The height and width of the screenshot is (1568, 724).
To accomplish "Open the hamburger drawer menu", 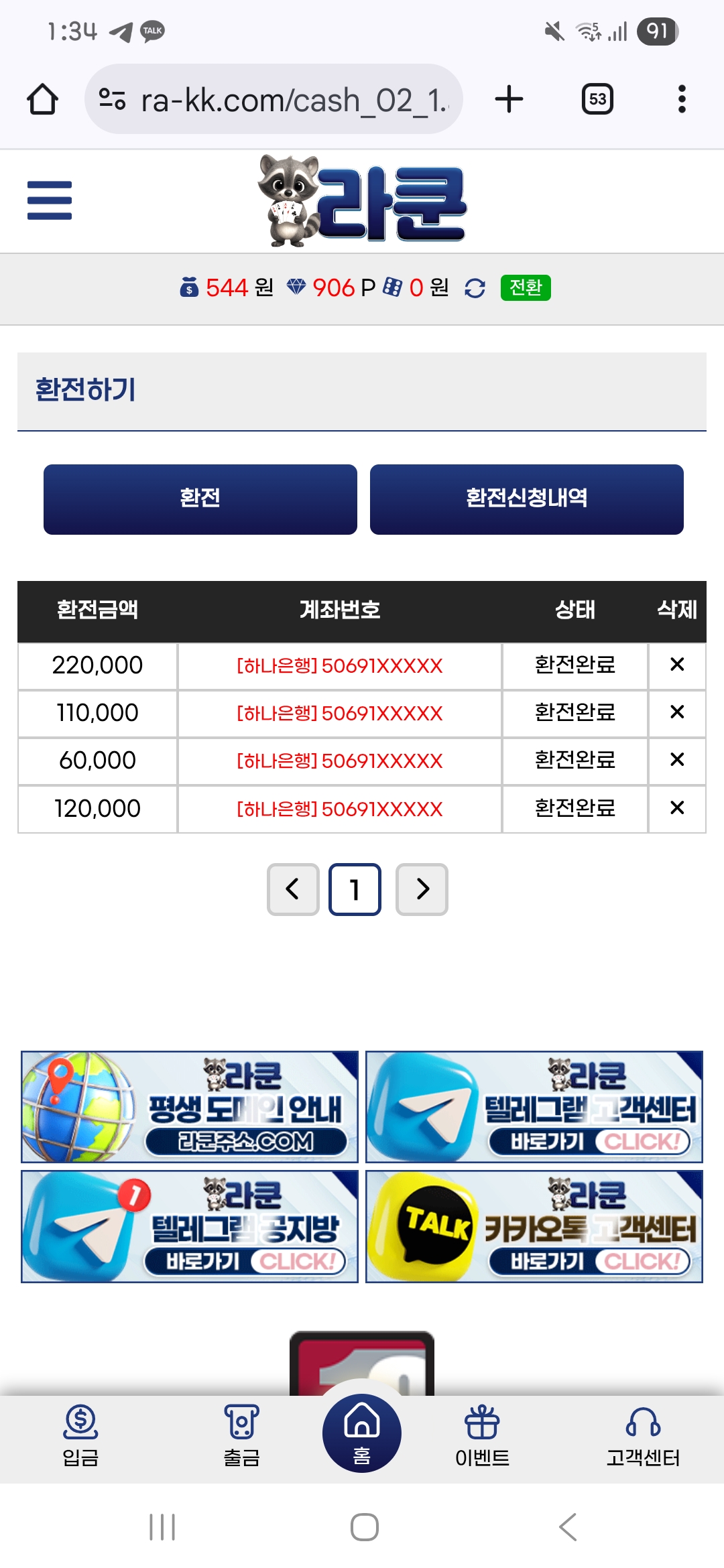I will click(x=50, y=200).
